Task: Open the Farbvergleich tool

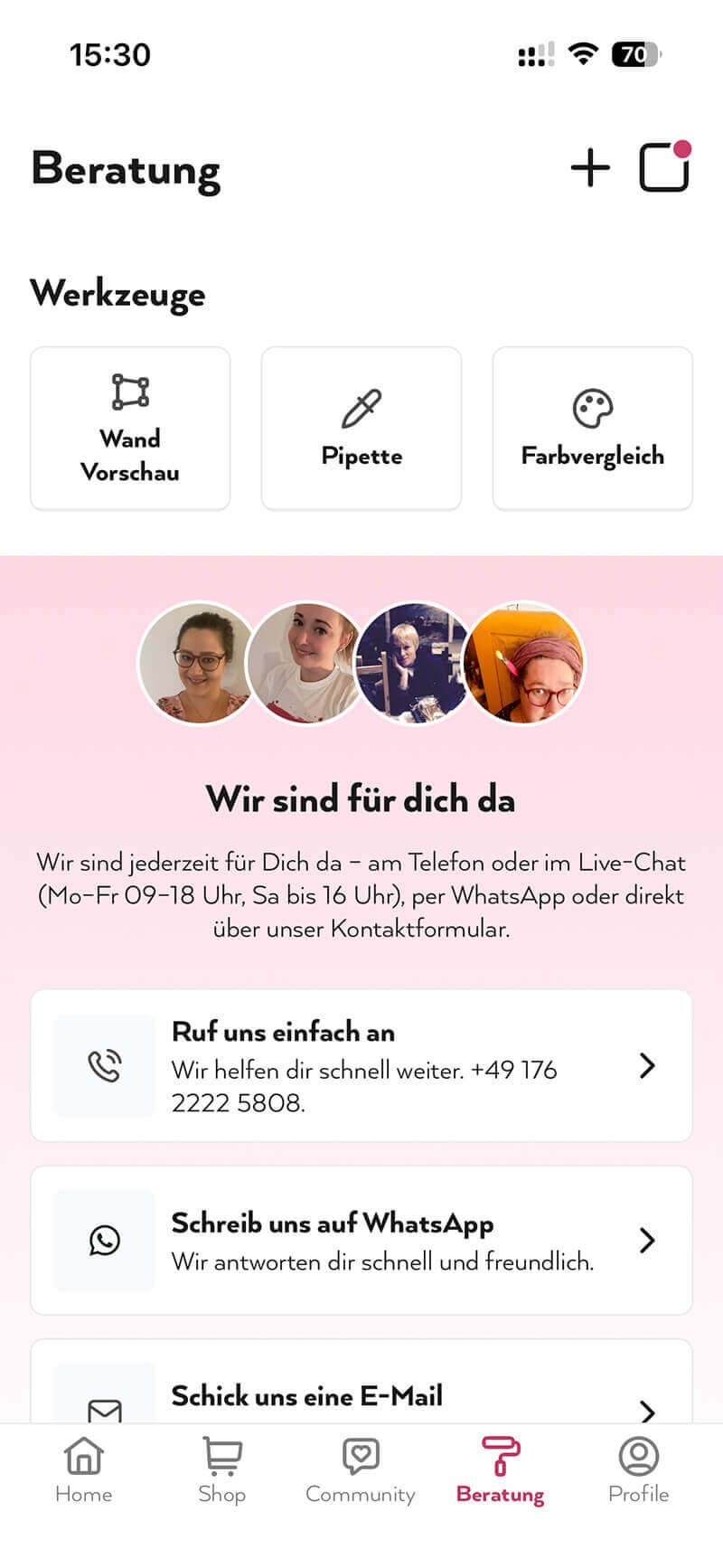Action: pos(592,429)
